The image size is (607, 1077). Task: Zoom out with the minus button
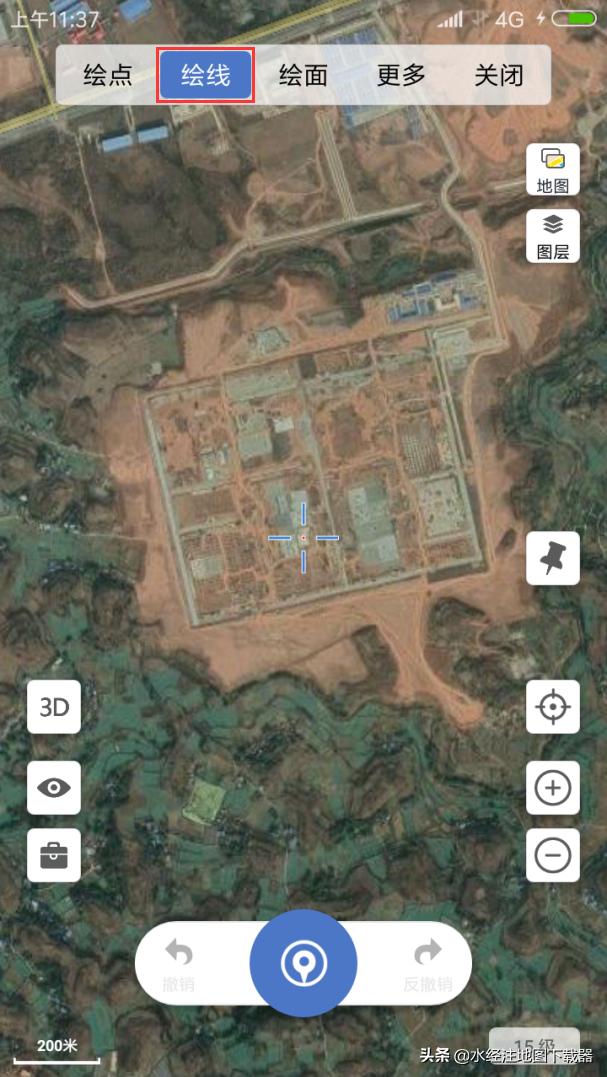(553, 855)
